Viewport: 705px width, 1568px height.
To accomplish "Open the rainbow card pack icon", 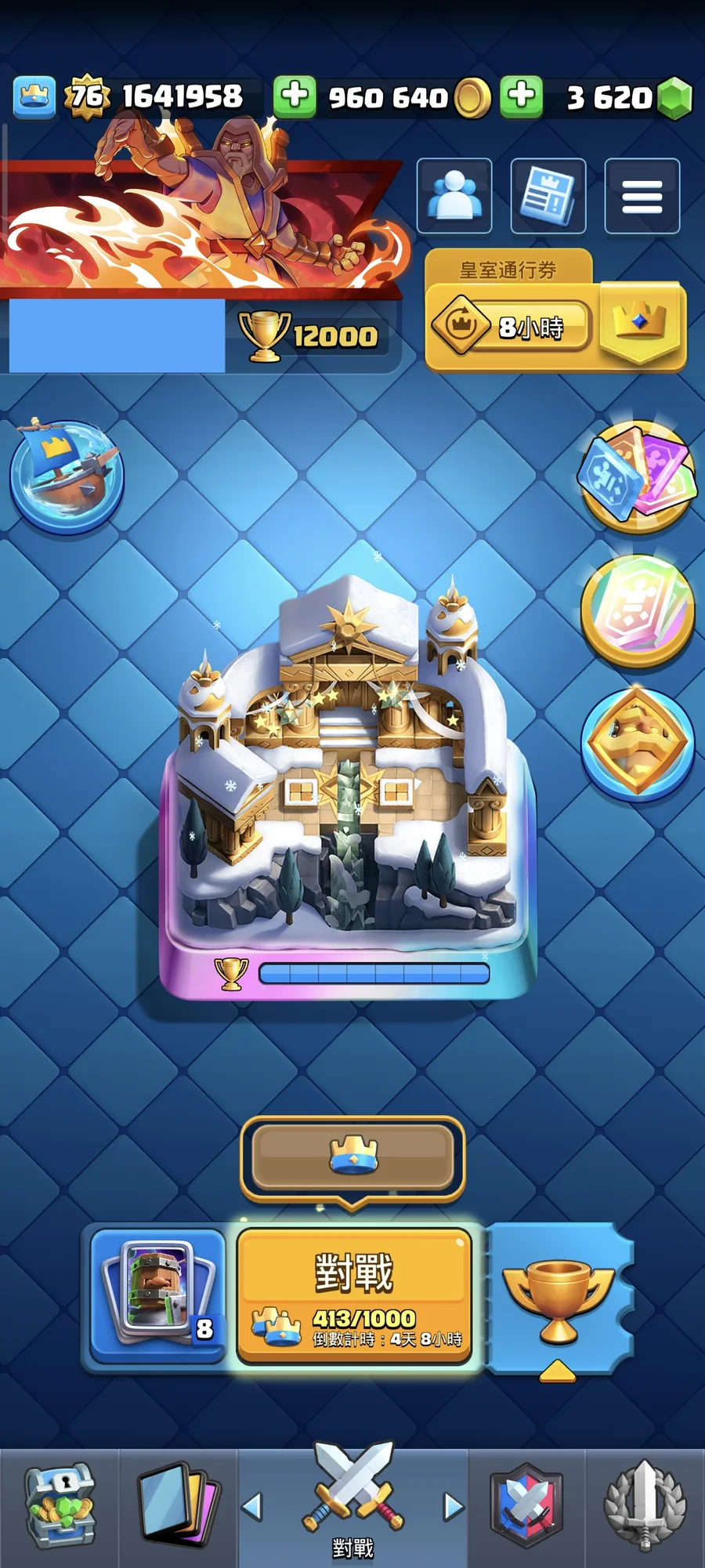I will [x=638, y=610].
